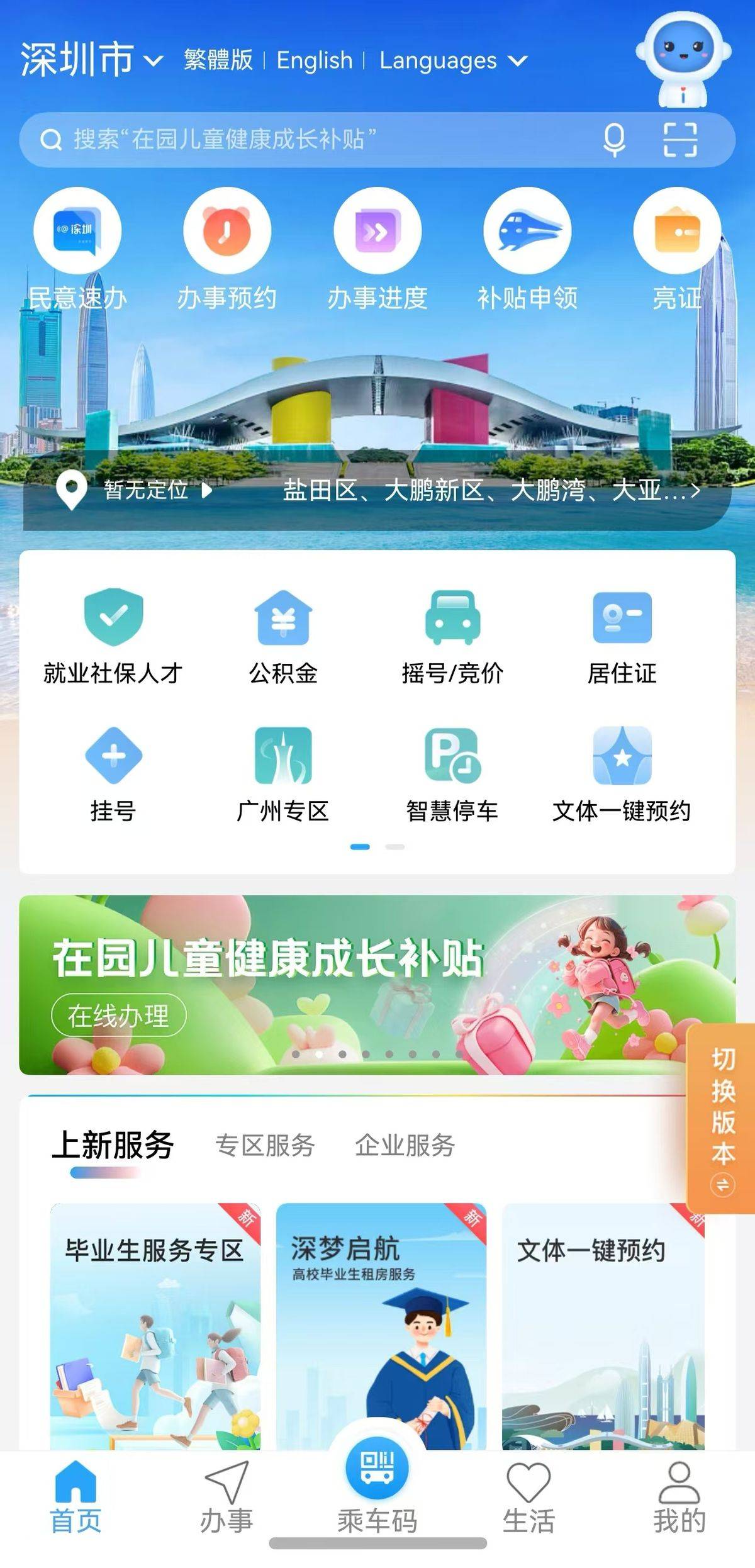The width and height of the screenshot is (755, 1568).
Task: Open the robot assistant mascot
Action: click(x=683, y=60)
